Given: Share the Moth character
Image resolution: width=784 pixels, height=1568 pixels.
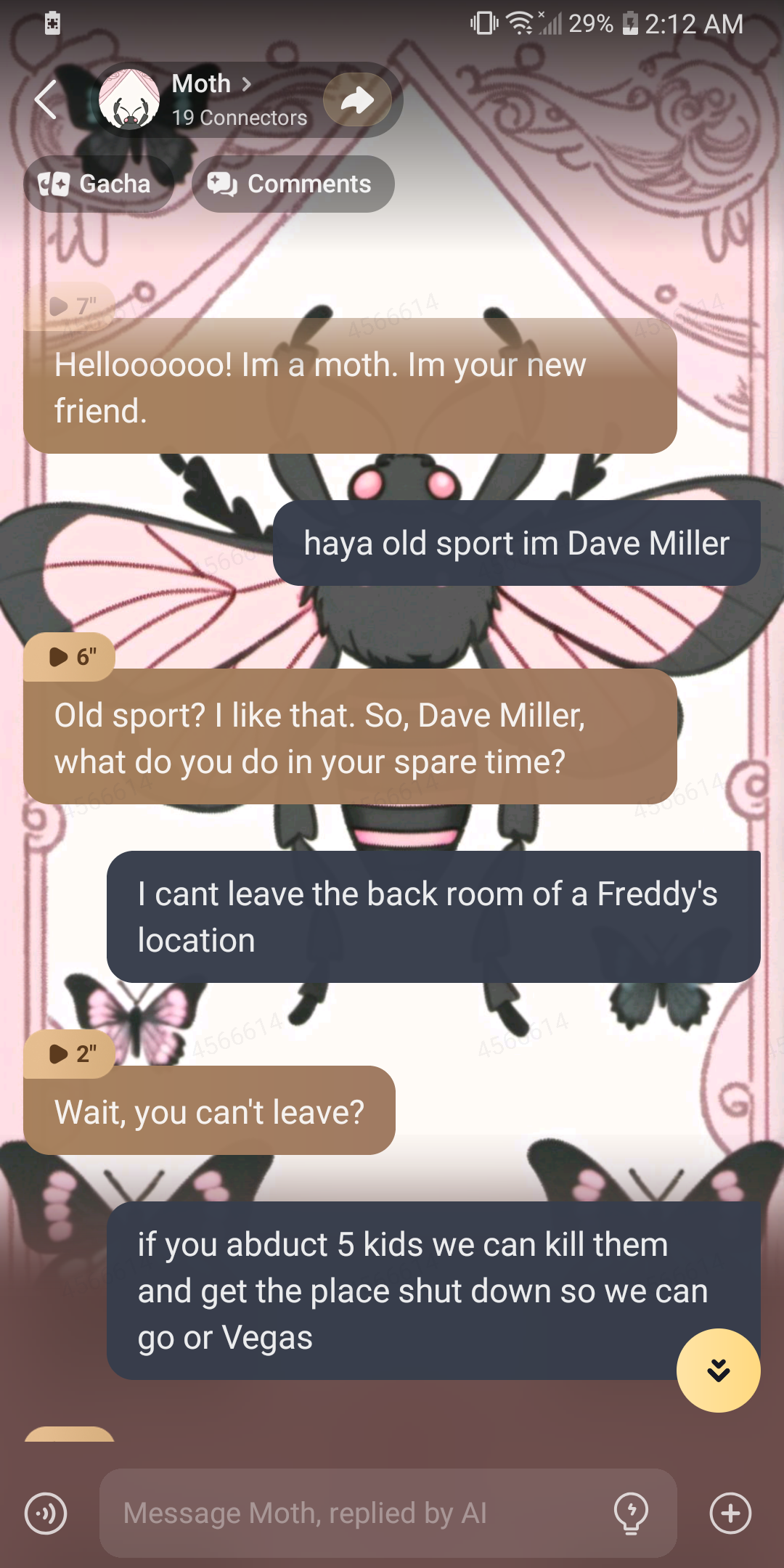Looking at the screenshot, I should click(357, 100).
